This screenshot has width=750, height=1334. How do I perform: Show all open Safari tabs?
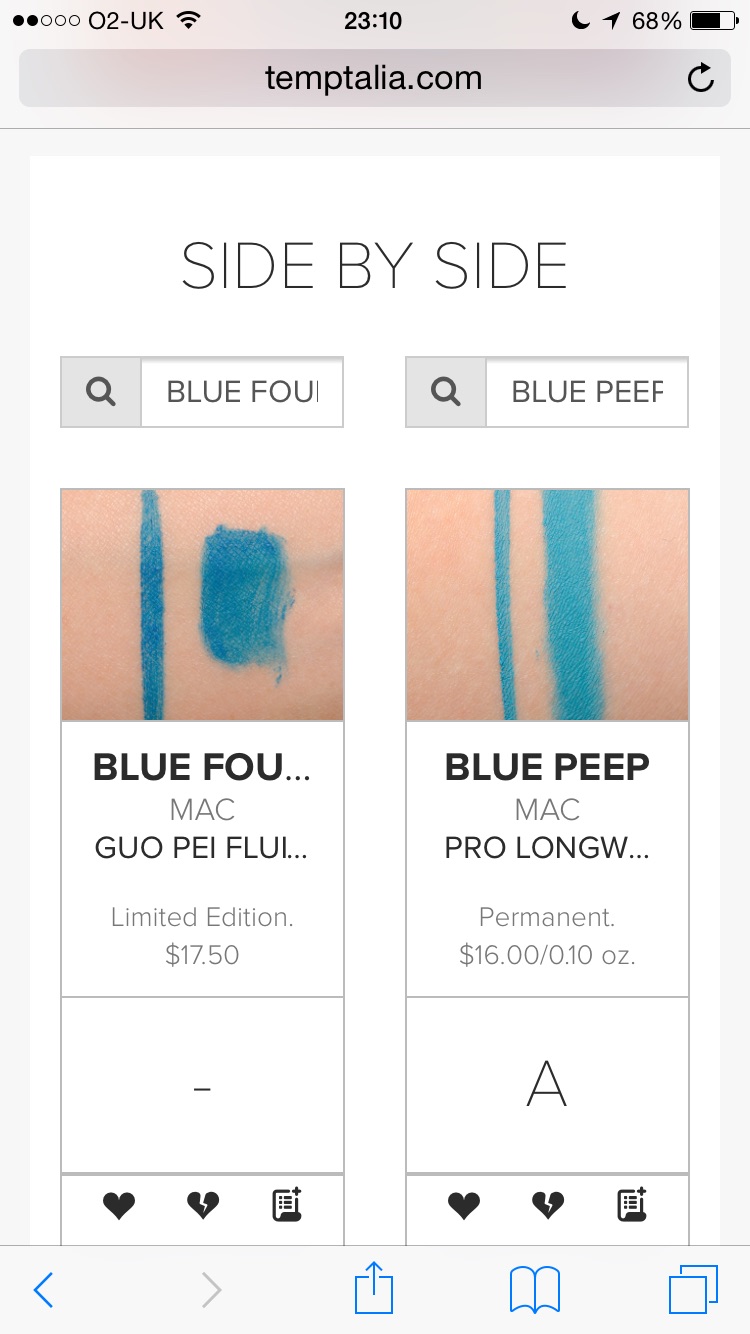(x=693, y=1290)
